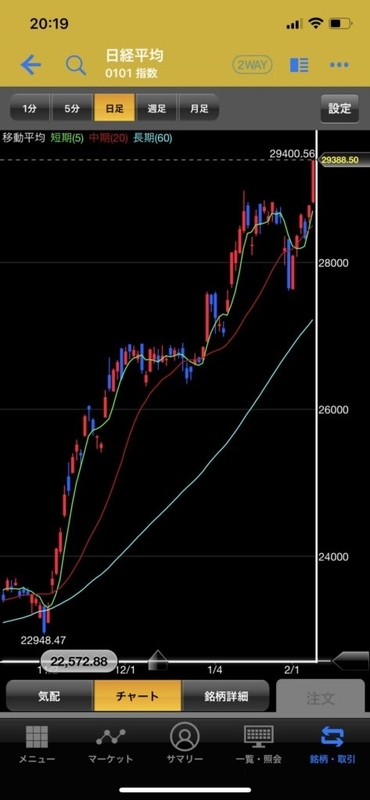370x800 pixels.
Task: Open the 銘柄詳細 tab
Action: 225,696
